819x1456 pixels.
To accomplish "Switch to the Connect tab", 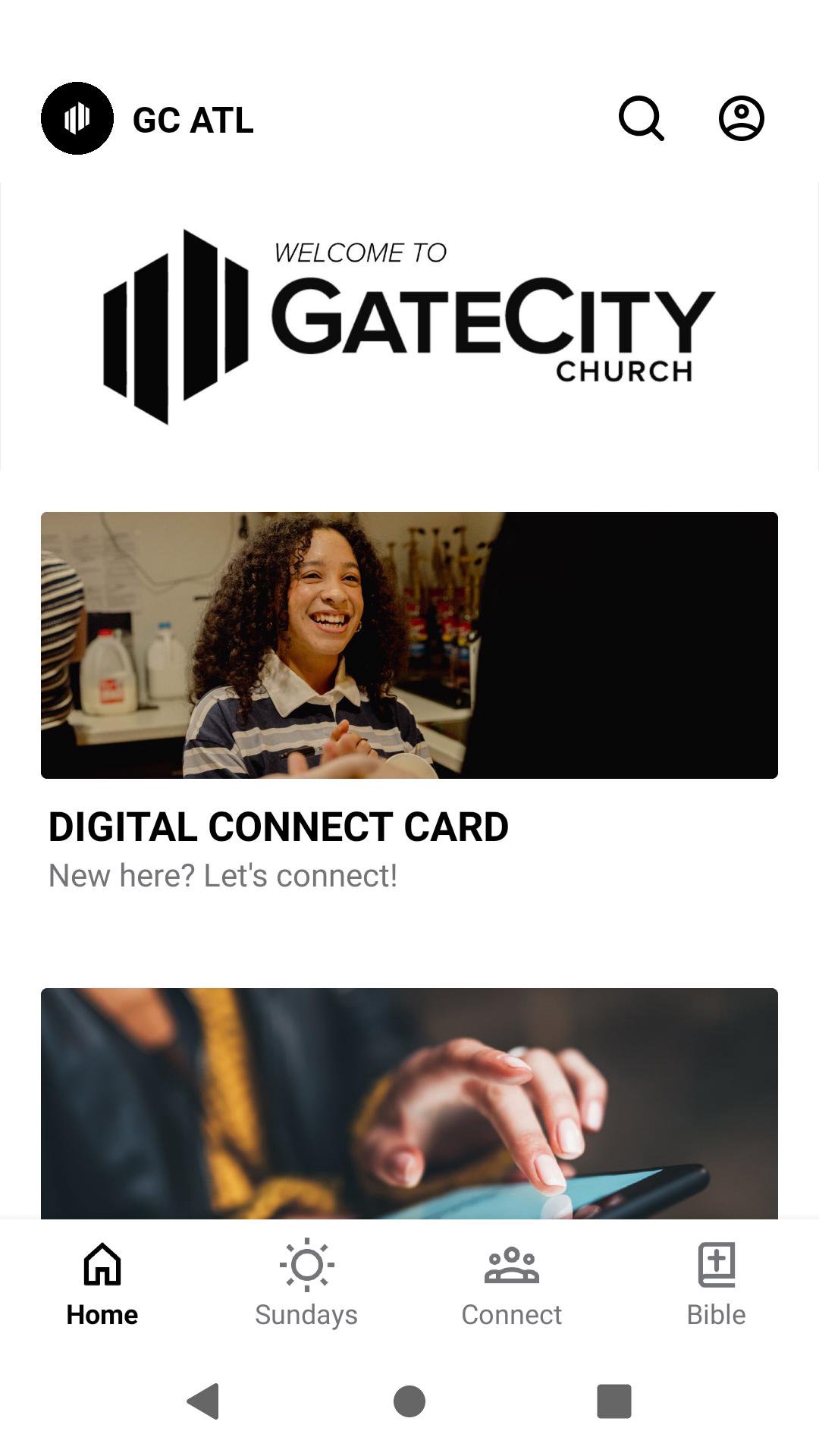I will pos(512,1283).
